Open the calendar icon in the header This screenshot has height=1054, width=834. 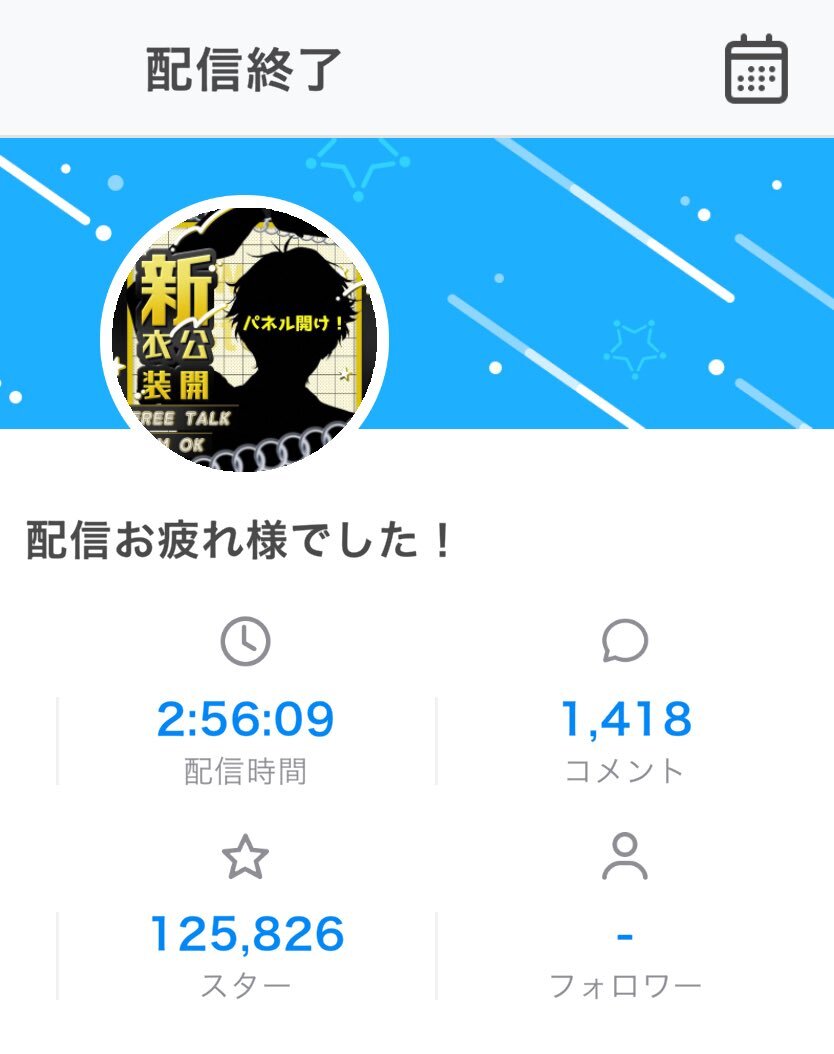756,69
